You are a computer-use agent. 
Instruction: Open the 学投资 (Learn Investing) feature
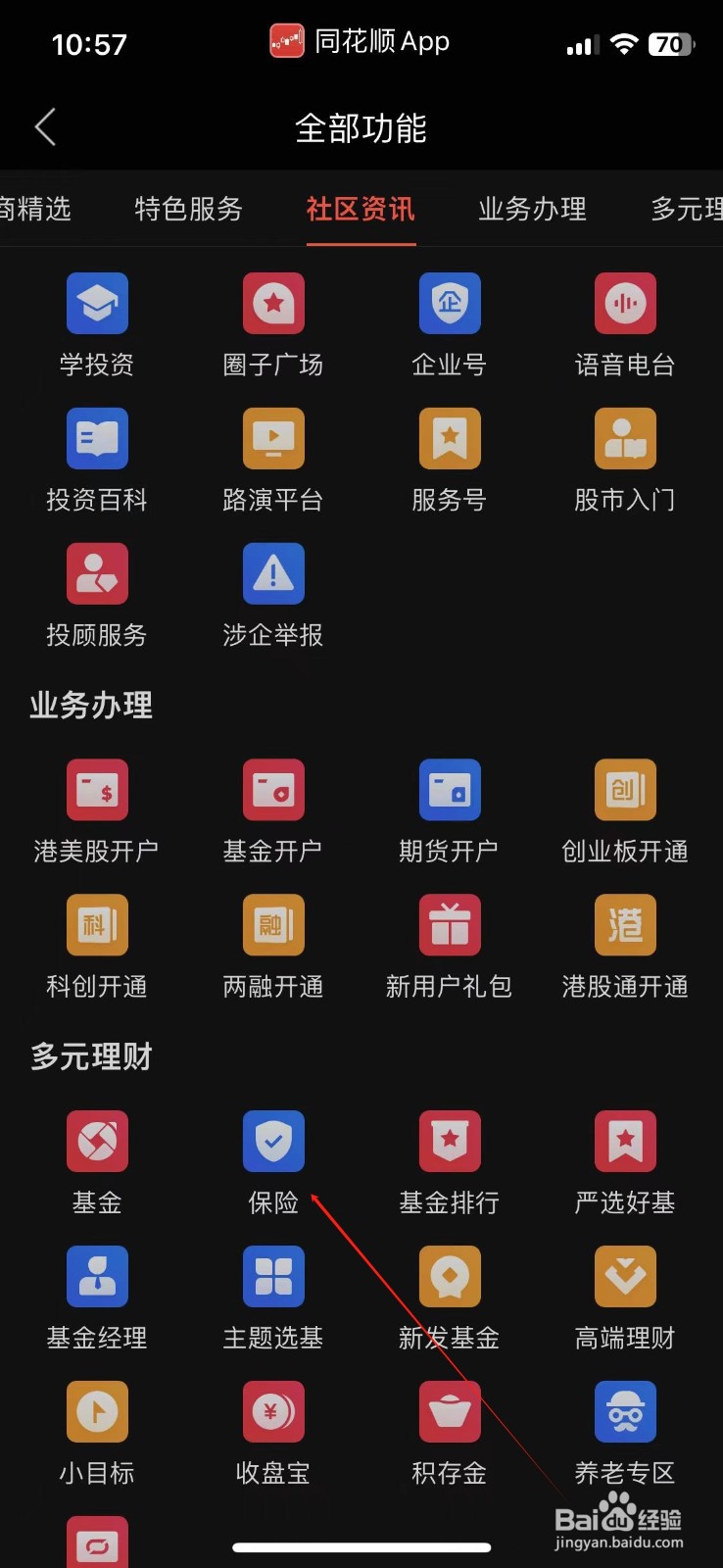(x=97, y=323)
